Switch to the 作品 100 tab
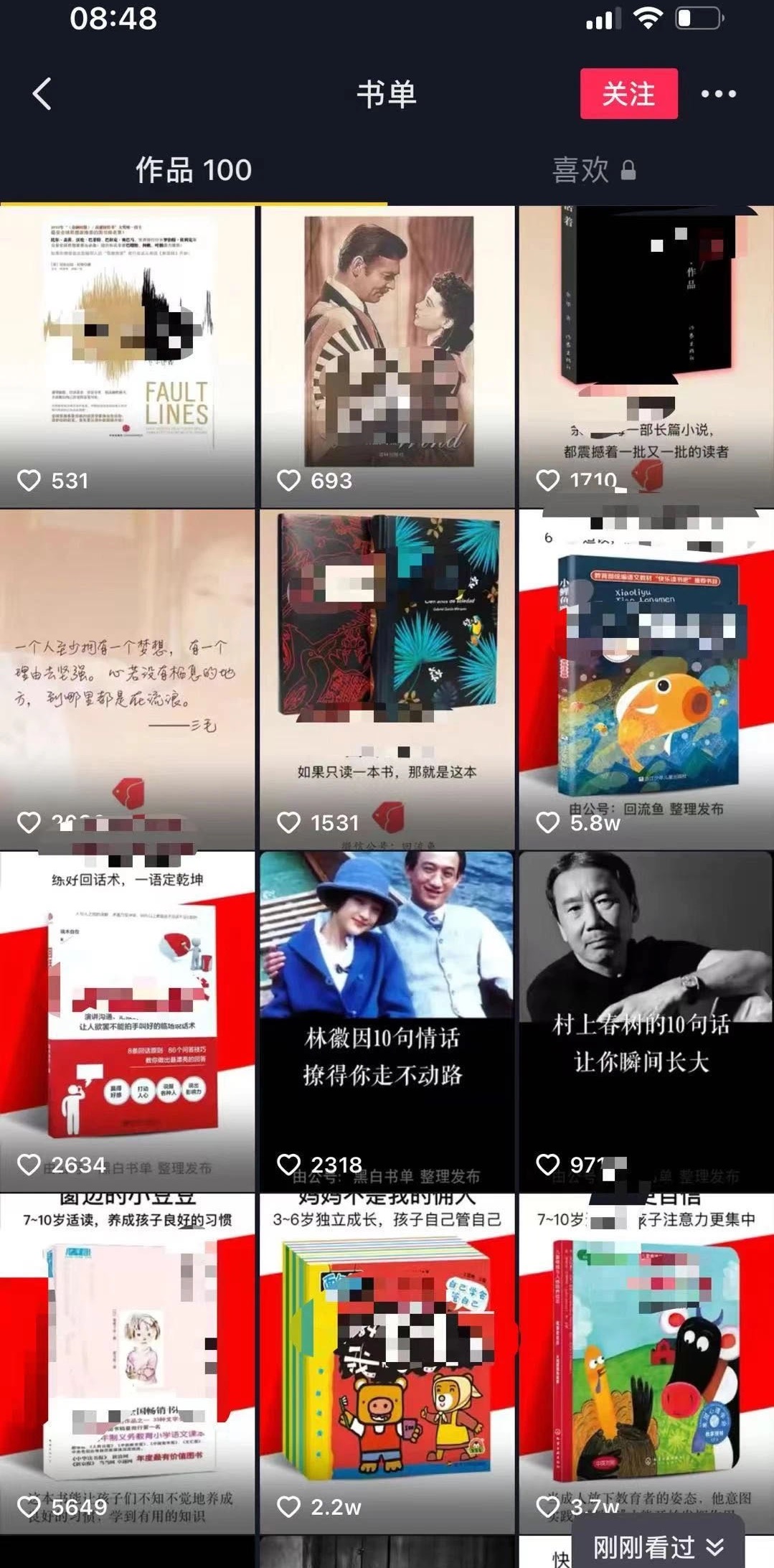Viewport: 774px width, 1568px height. 193,171
